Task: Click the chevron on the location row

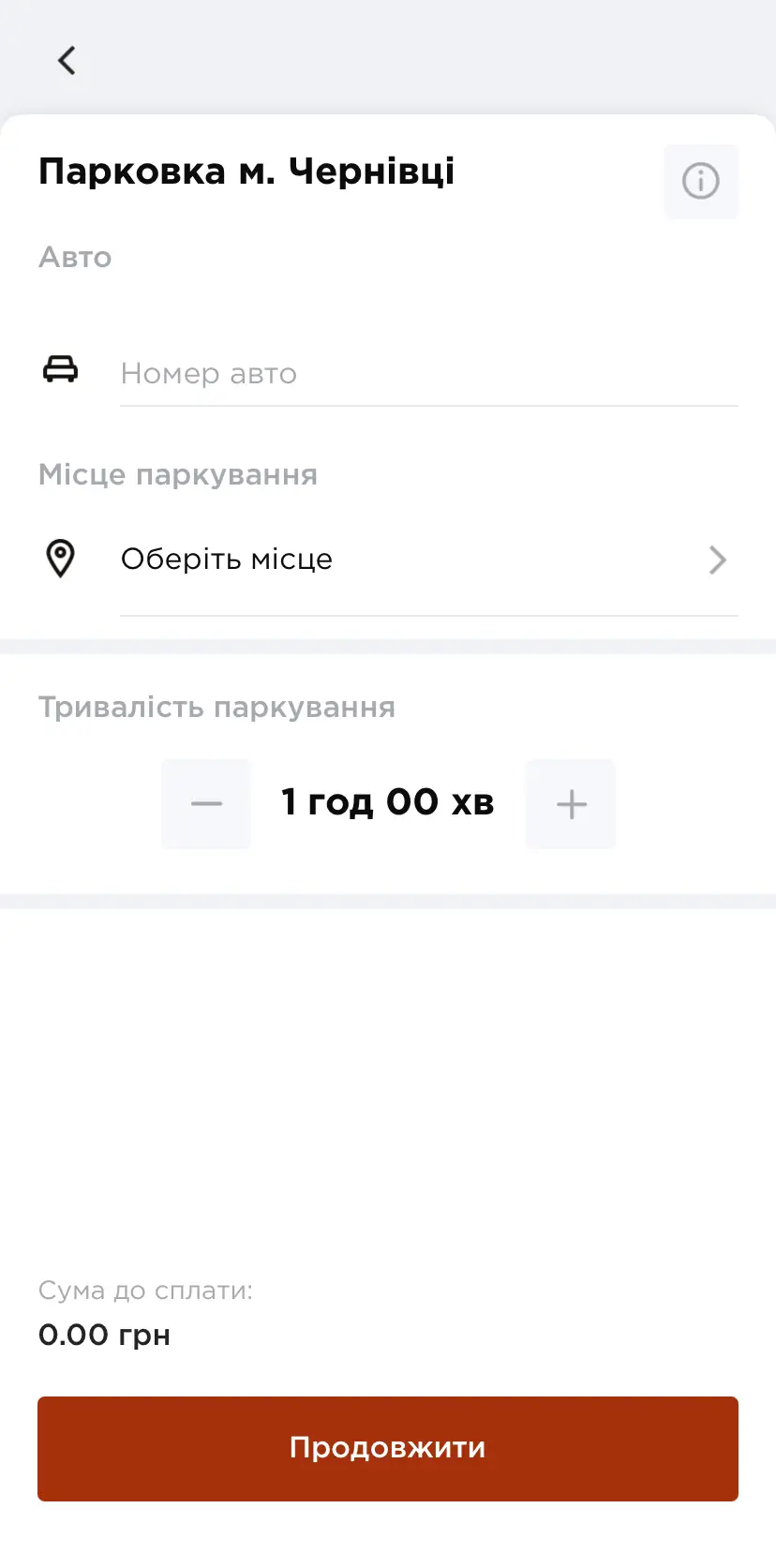Action: [718, 560]
